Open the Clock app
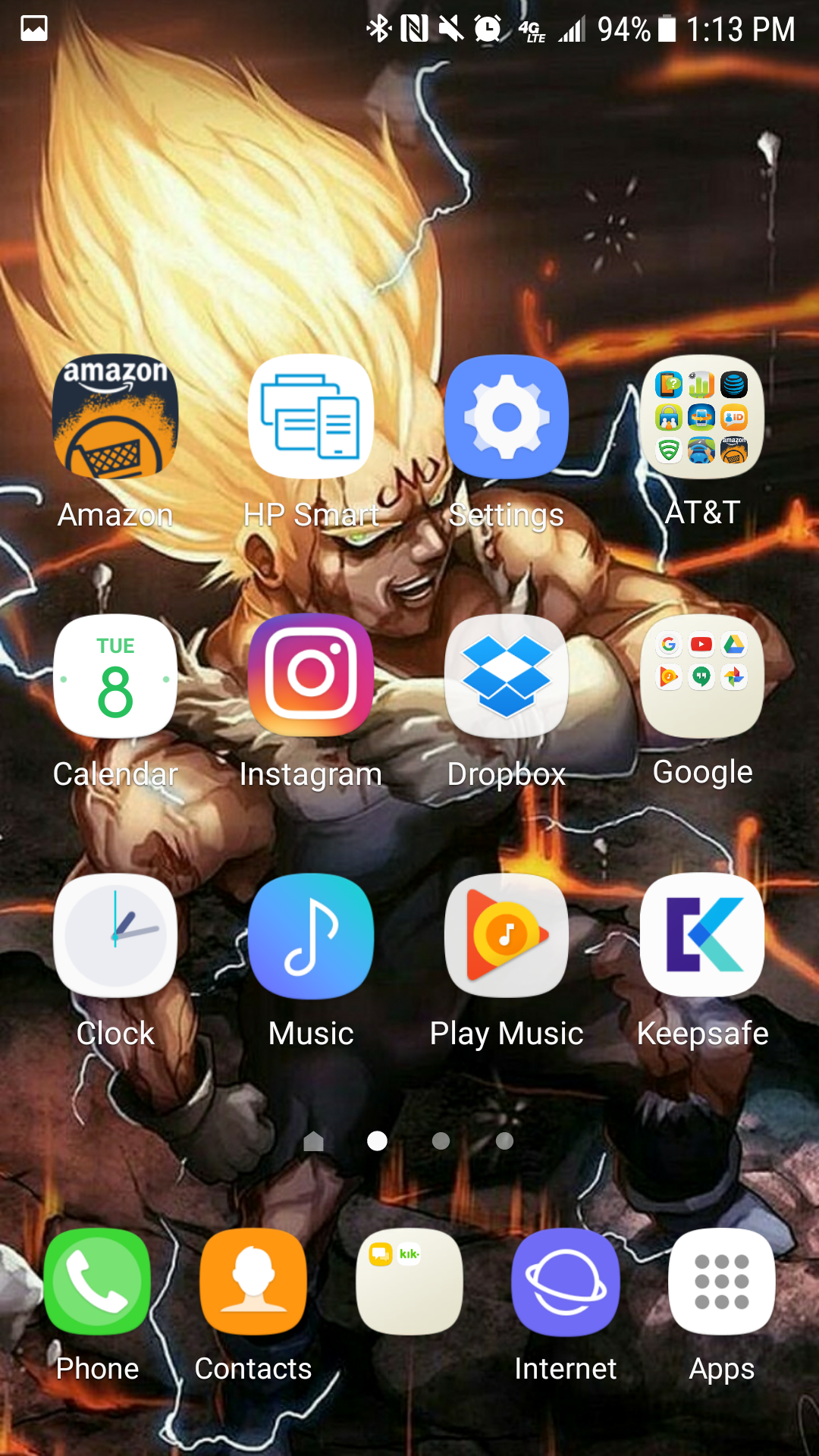Image resolution: width=819 pixels, height=1456 pixels. point(115,936)
